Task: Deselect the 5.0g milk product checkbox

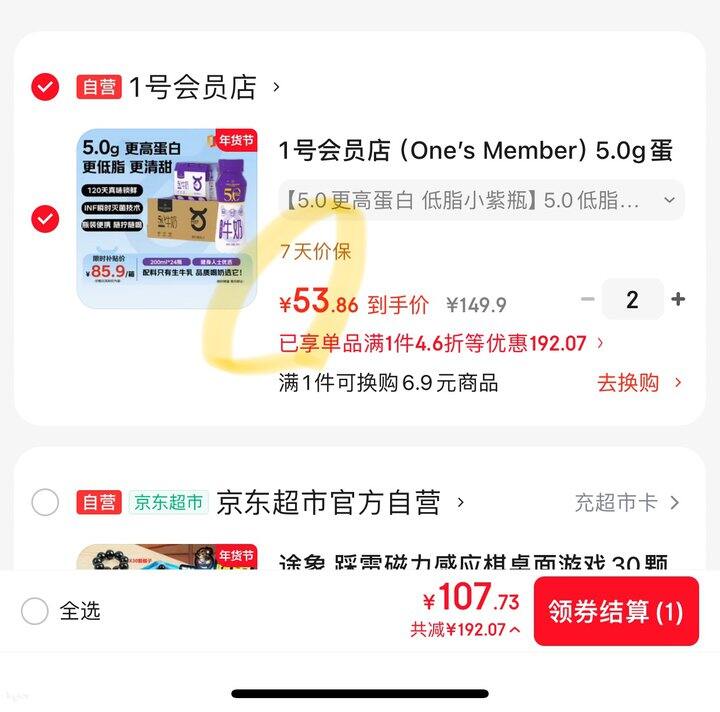Action: [45, 218]
